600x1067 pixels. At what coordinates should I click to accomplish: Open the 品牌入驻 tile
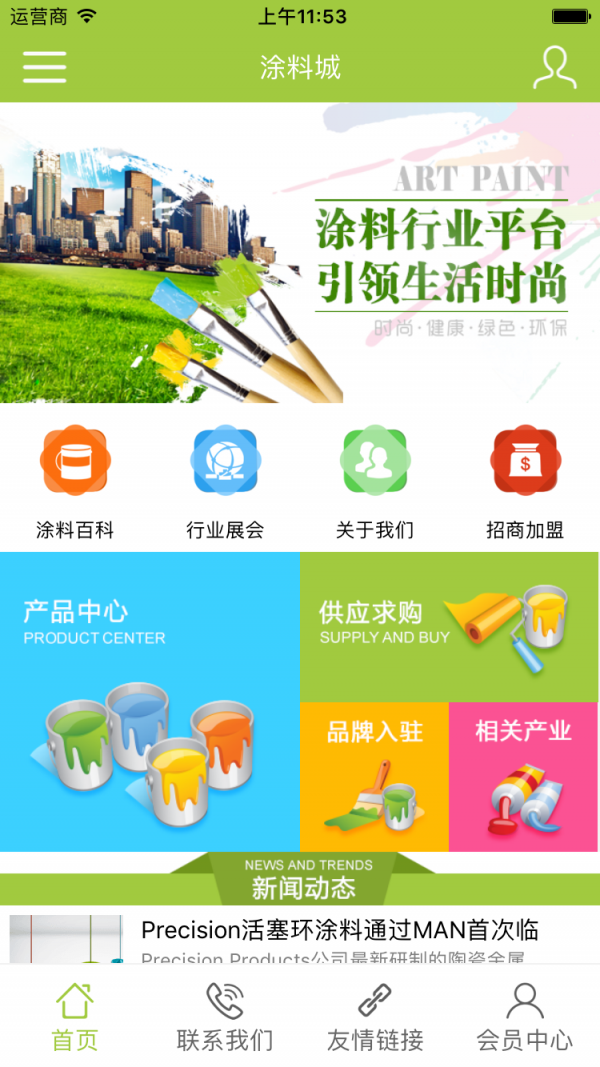coord(374,777)
